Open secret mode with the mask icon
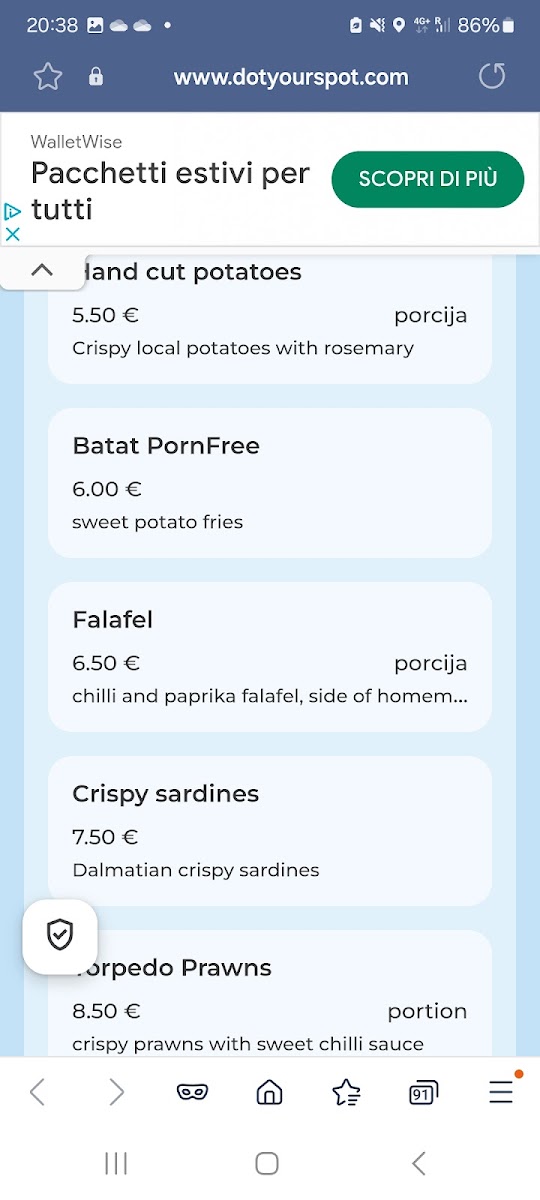This screenshot has width=540, height=1200. point(192,1092)
